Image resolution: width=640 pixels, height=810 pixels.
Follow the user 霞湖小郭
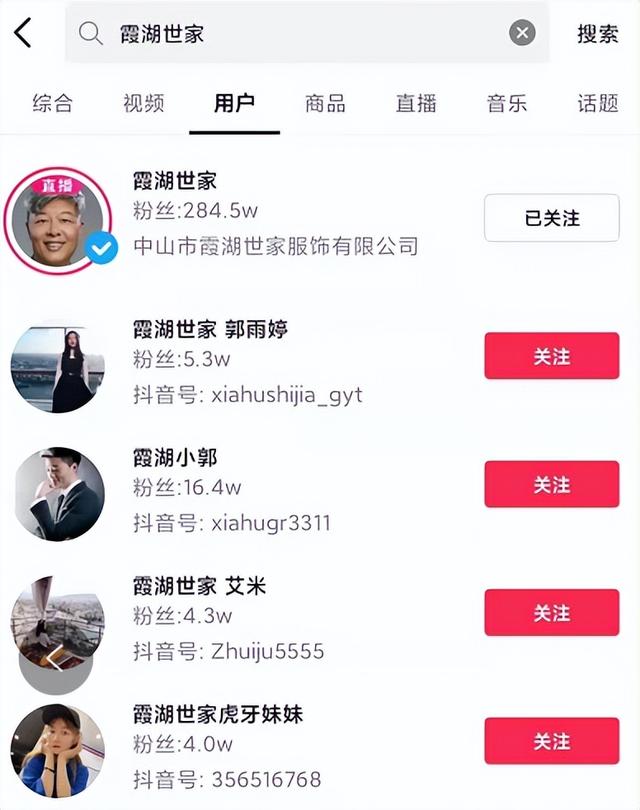551,484
